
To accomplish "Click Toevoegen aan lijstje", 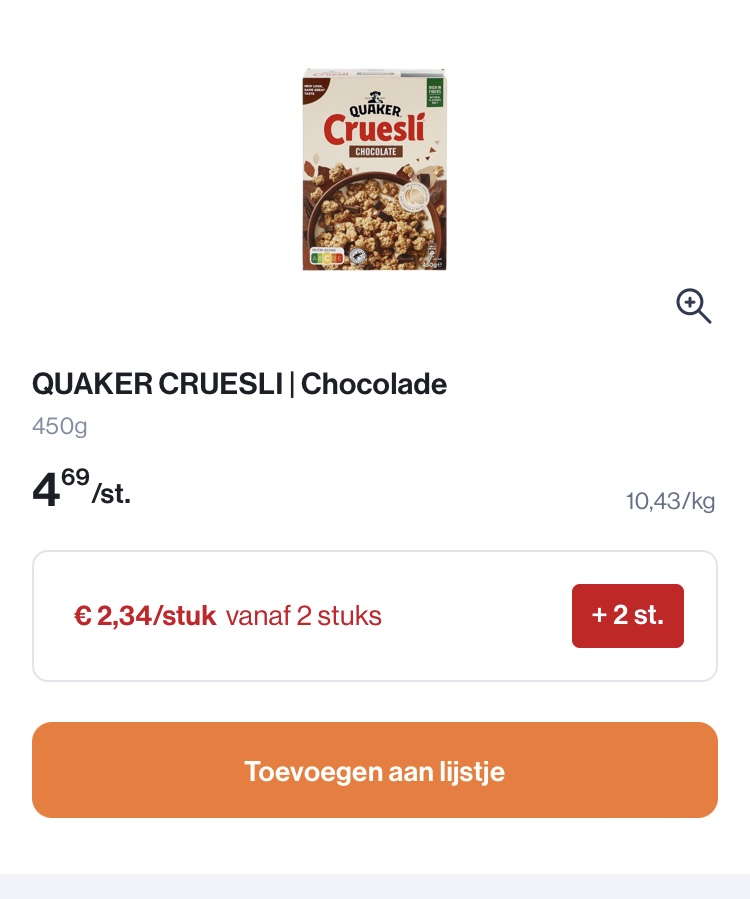I will point(375,770).
